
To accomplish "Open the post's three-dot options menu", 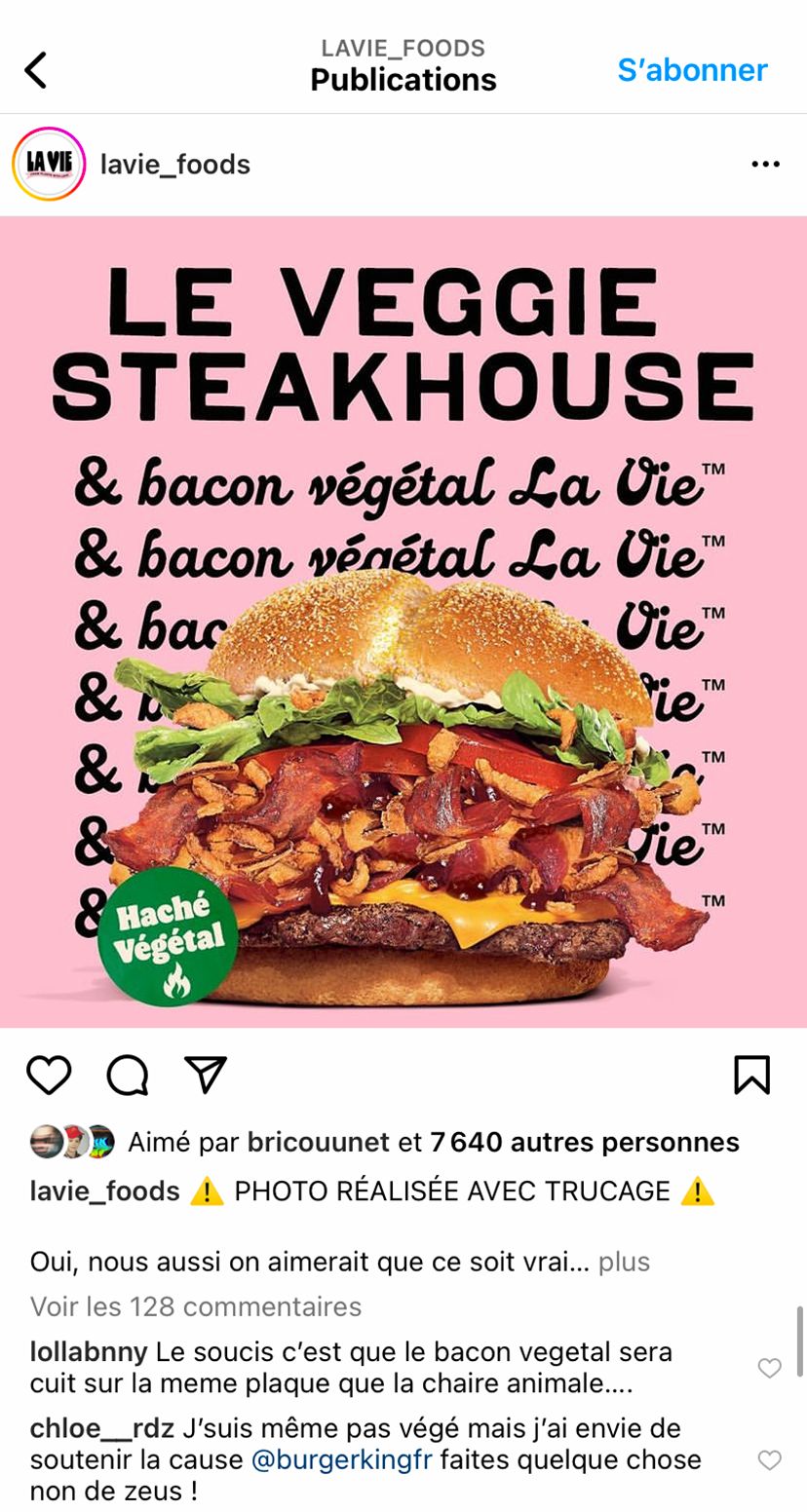I will pyautogui.click(x=765, y=165).
